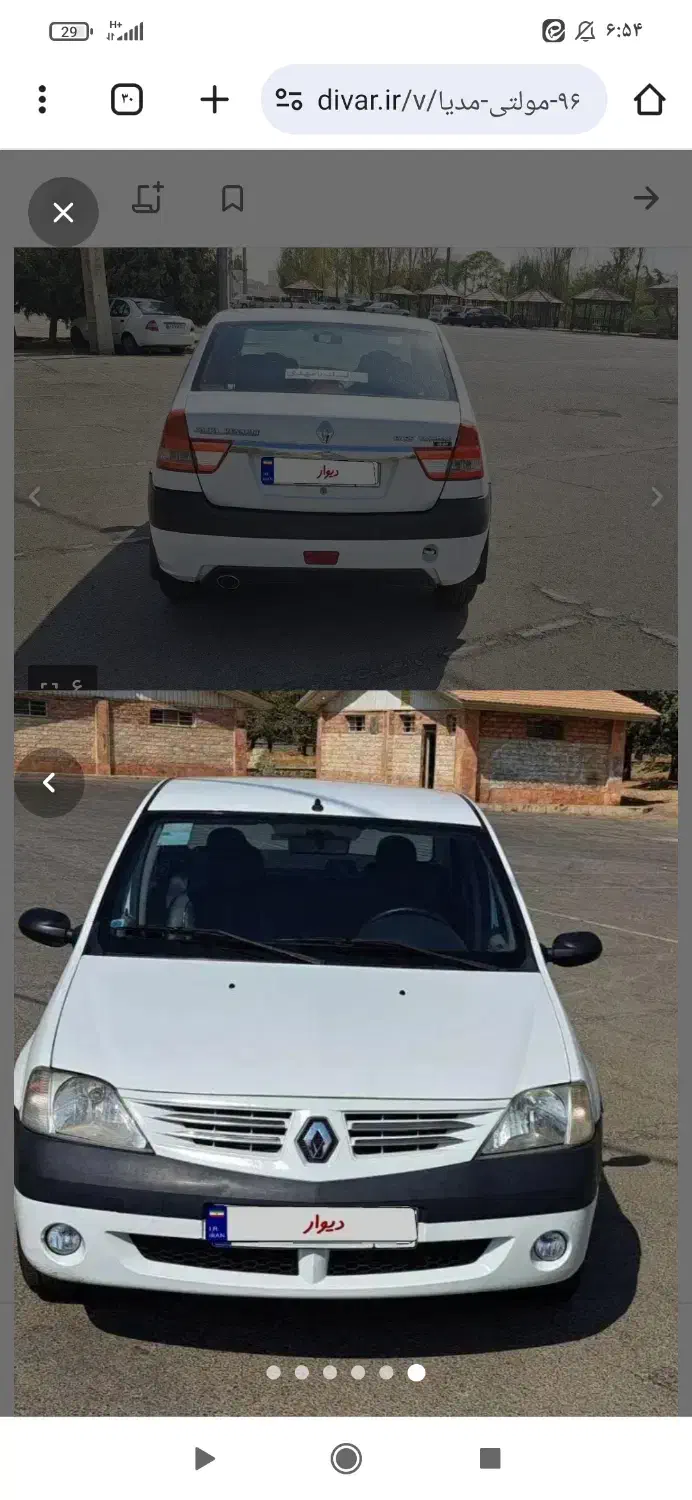Screen dimensions: 692x1500
Task: Open the browser overflow menu
Action: pyautogui.click(x=42, y=99)
